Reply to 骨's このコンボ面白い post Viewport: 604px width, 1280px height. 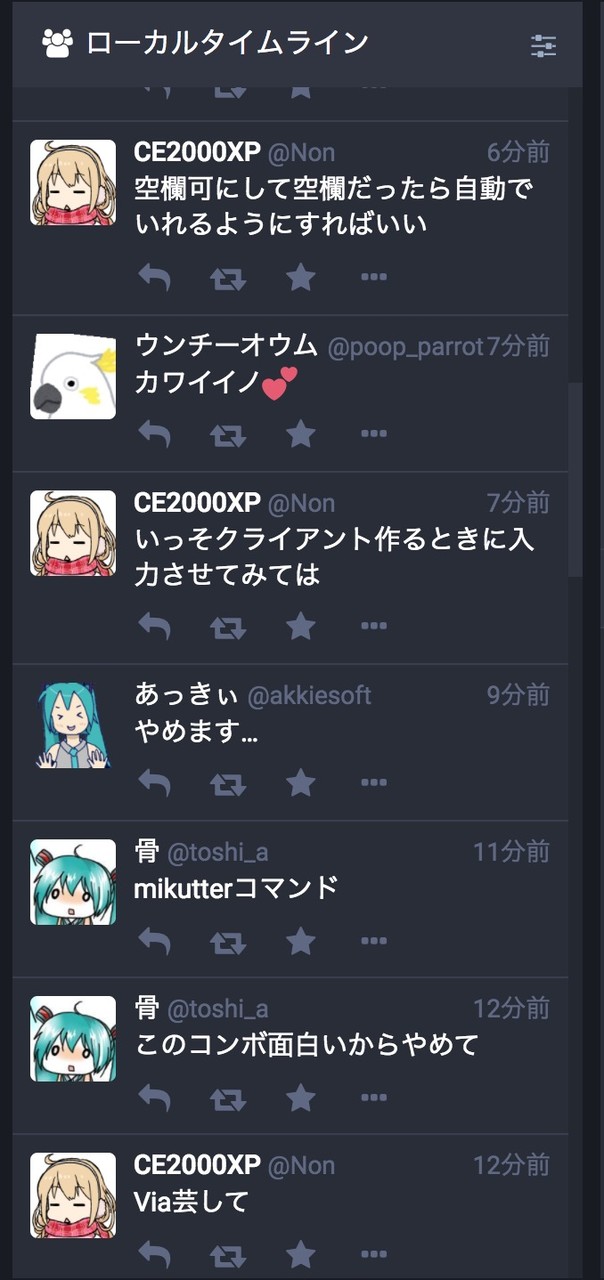click(154, 1097)
